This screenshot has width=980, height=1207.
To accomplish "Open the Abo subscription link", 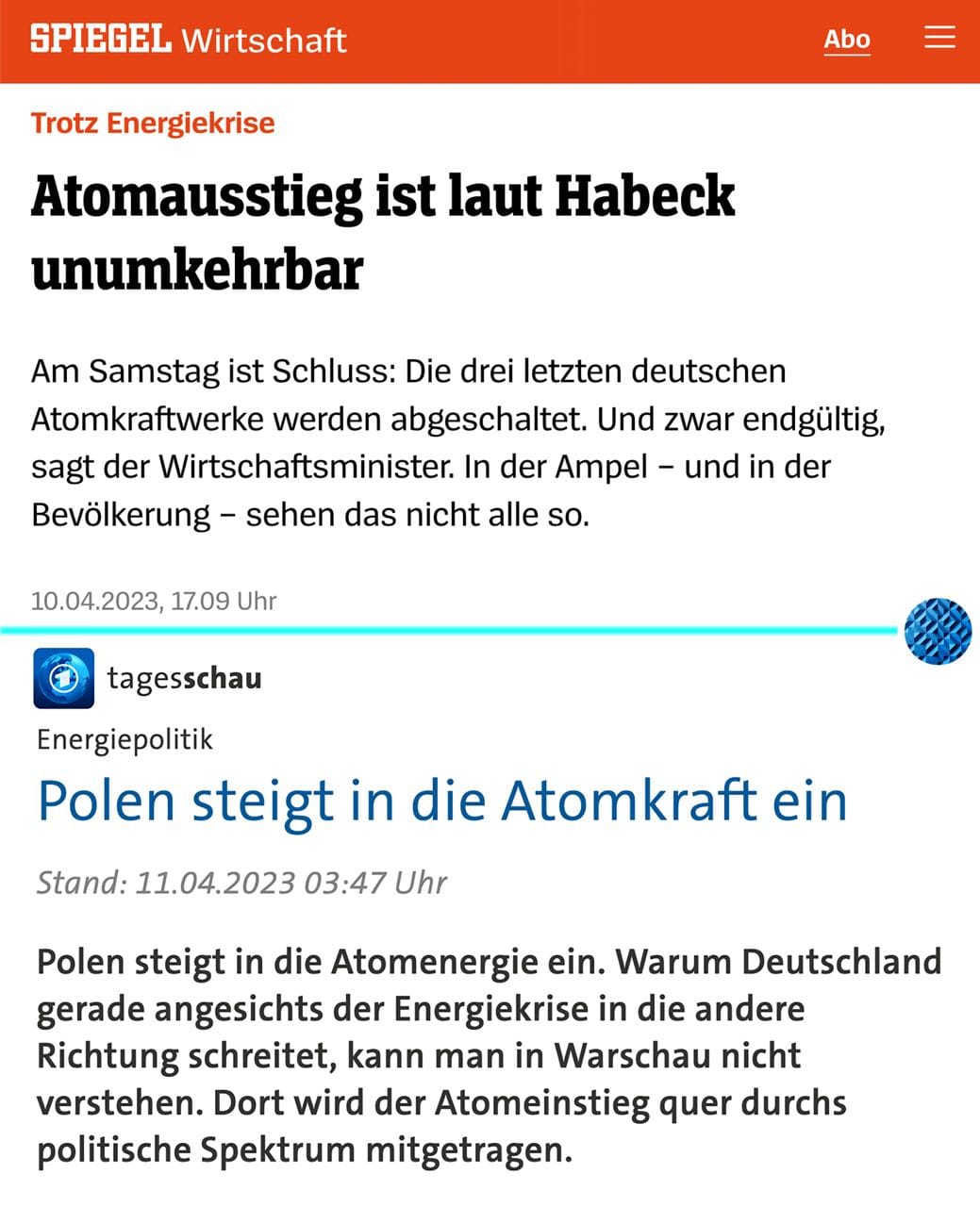I will [846, 40].
